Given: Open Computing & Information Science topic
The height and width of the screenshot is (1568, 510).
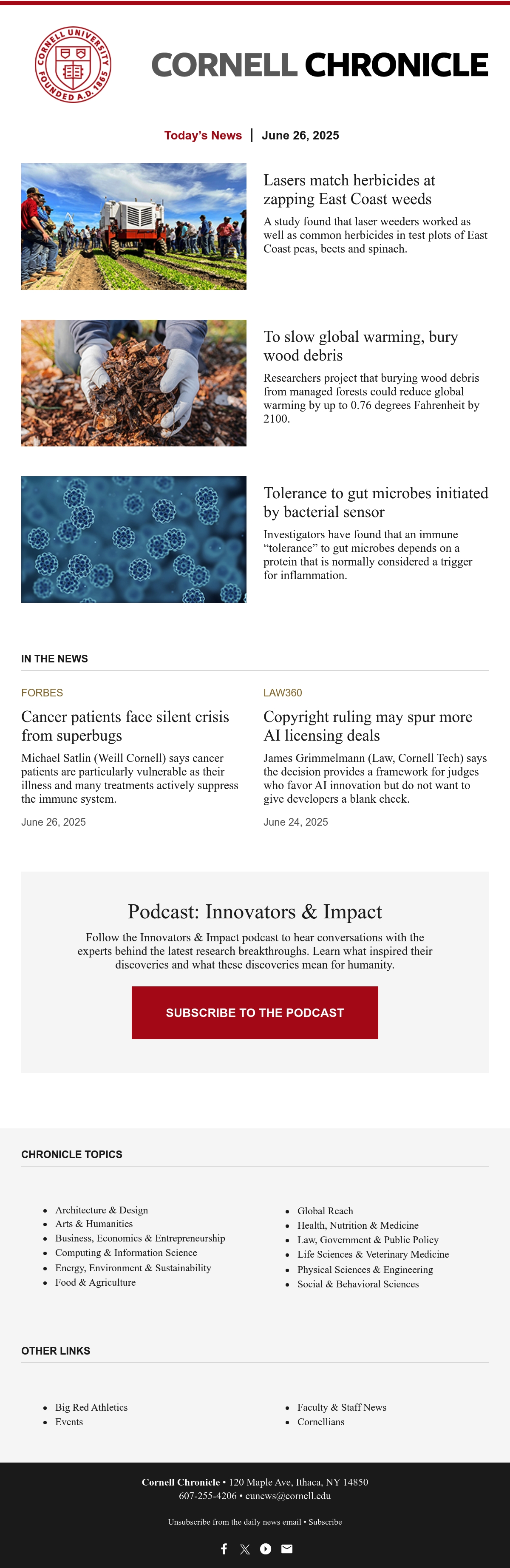Looking at the screenshot, I should 126,1253.
